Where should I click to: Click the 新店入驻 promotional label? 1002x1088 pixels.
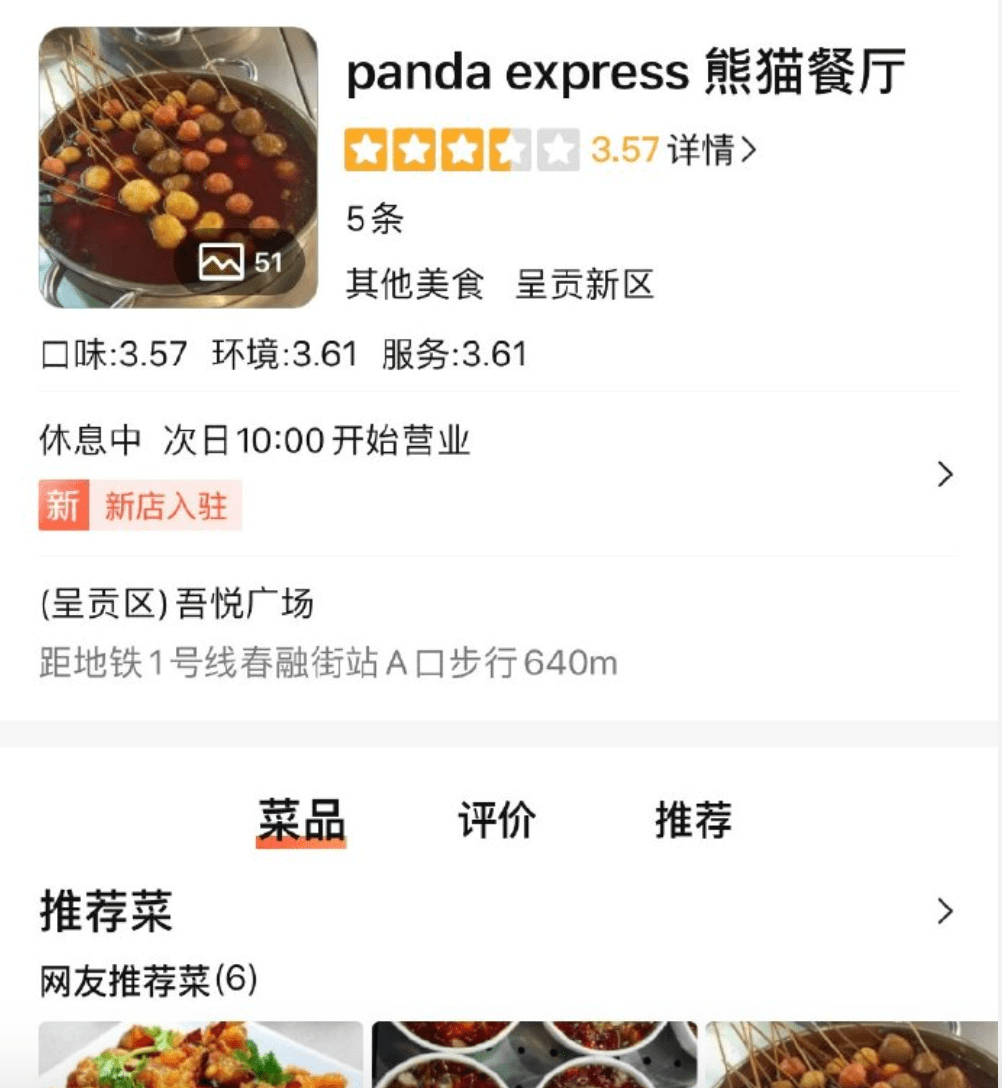click(x=165, y=506)
